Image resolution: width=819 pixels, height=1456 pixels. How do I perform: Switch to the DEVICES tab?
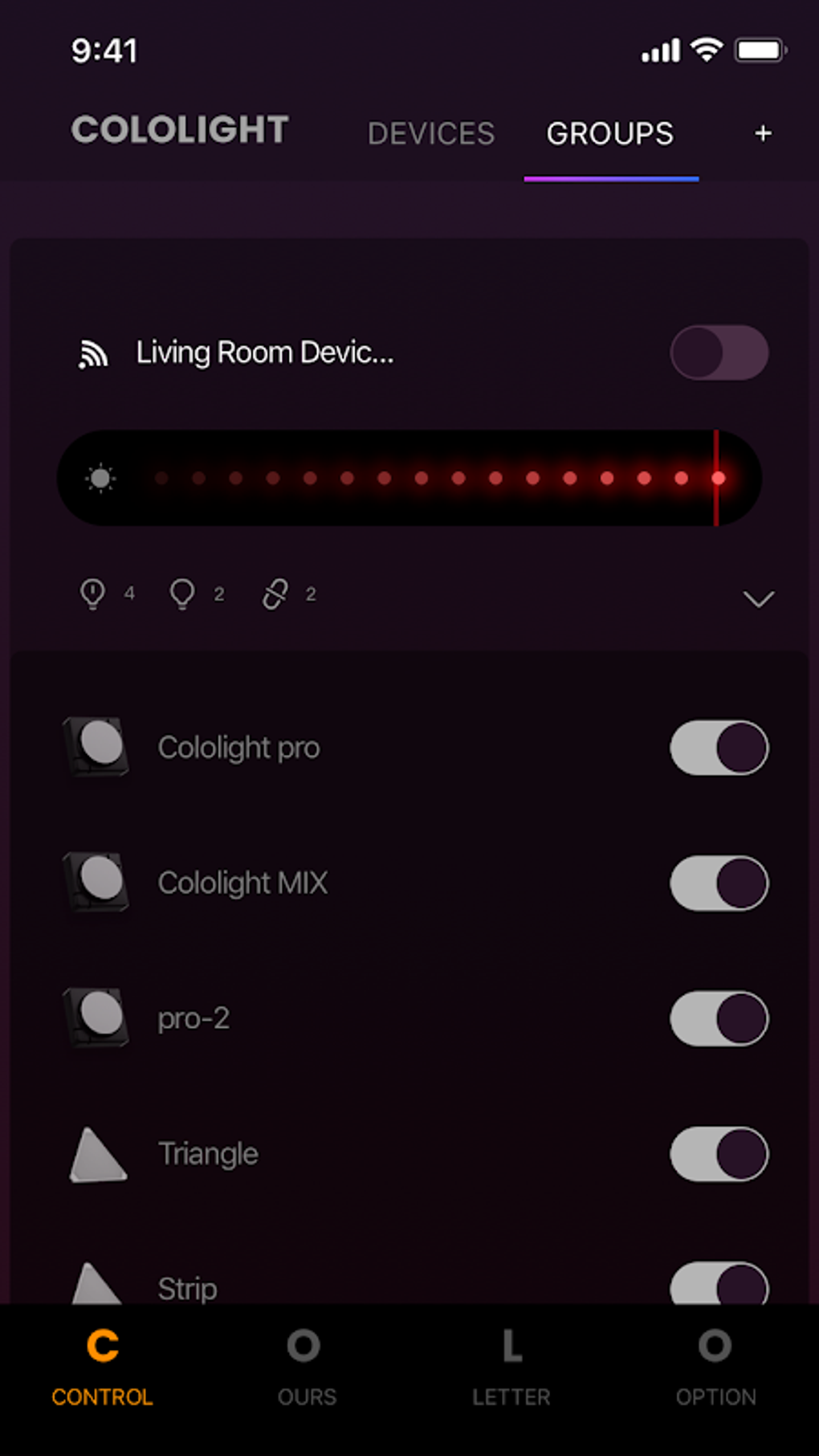point(430,133)
